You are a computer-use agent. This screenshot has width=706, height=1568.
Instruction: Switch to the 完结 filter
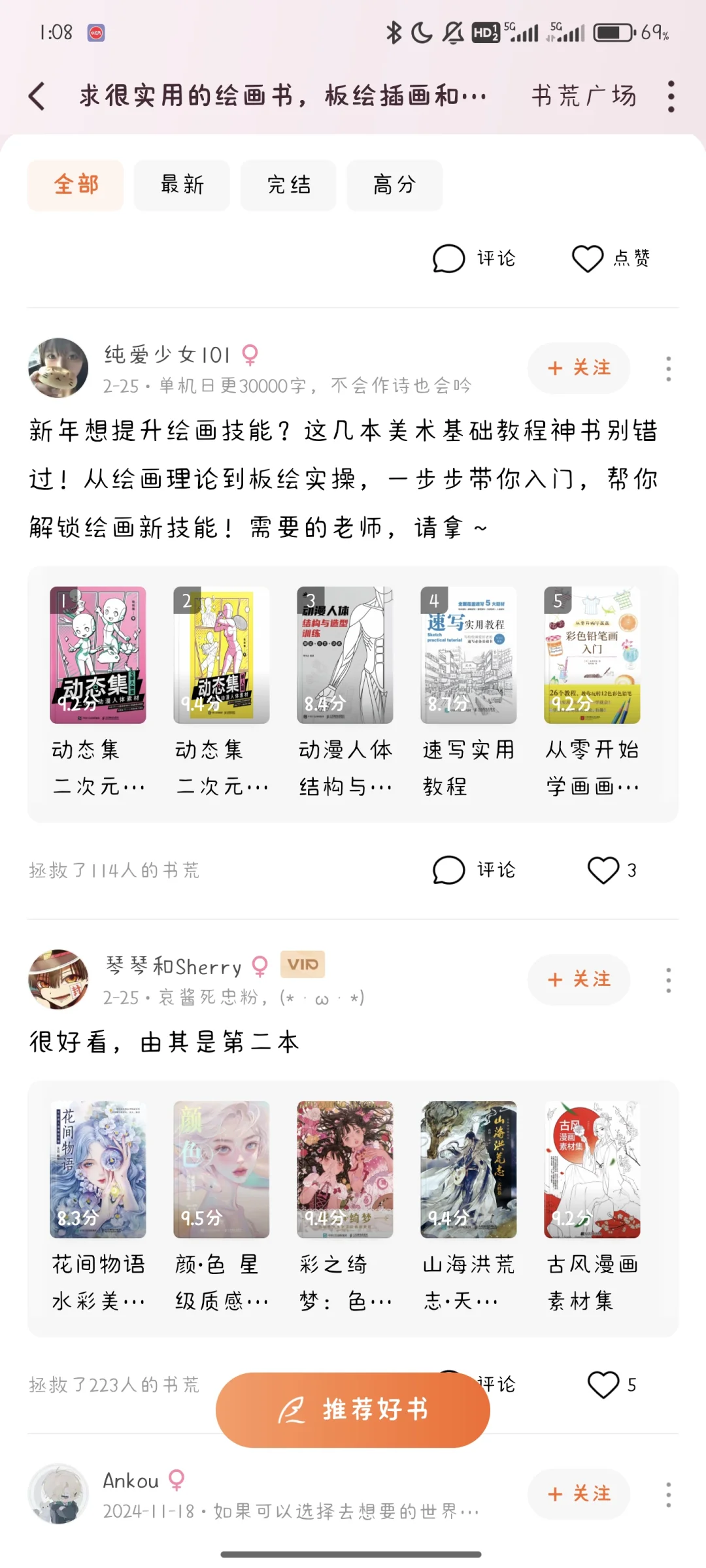coord(288,185)
